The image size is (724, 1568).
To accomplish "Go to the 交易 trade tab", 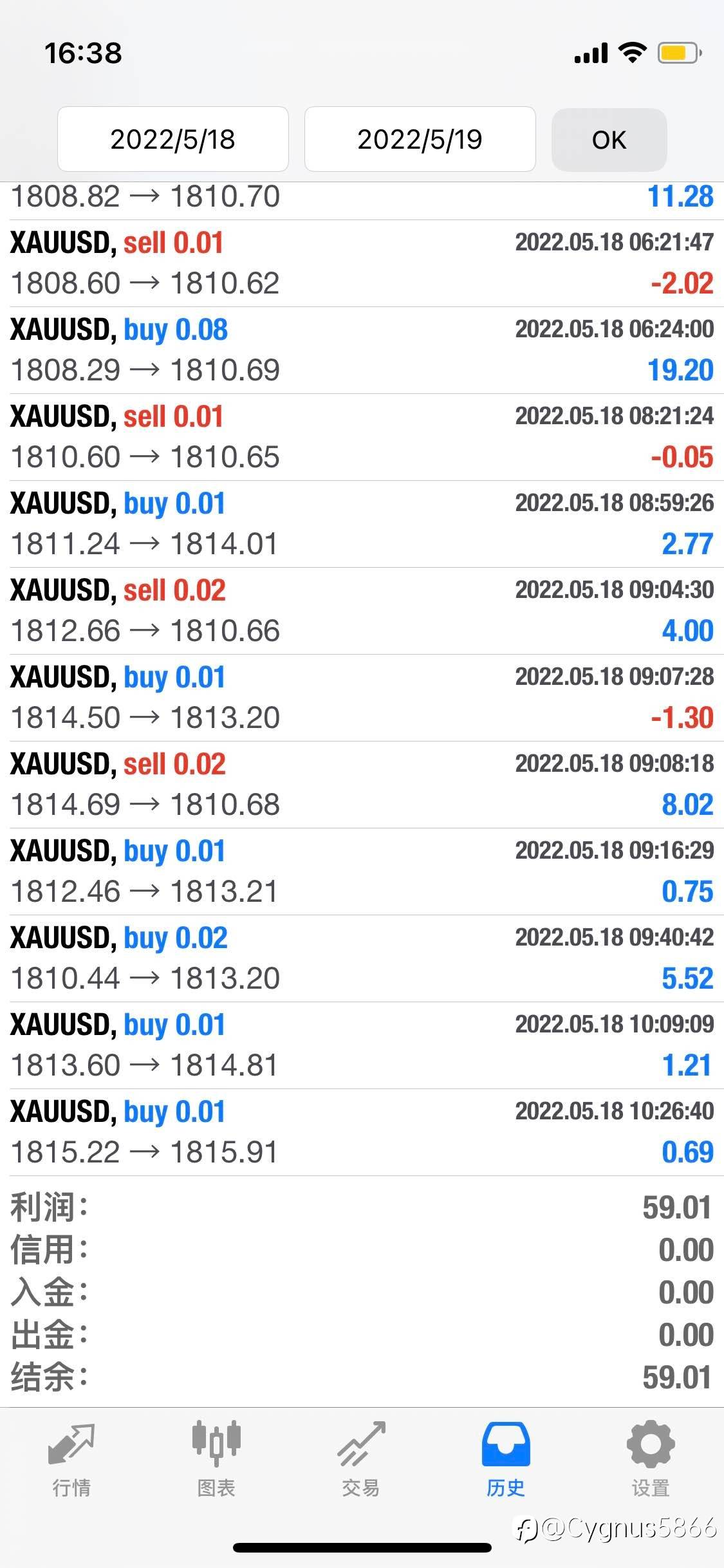I will tap(361, 1460).
